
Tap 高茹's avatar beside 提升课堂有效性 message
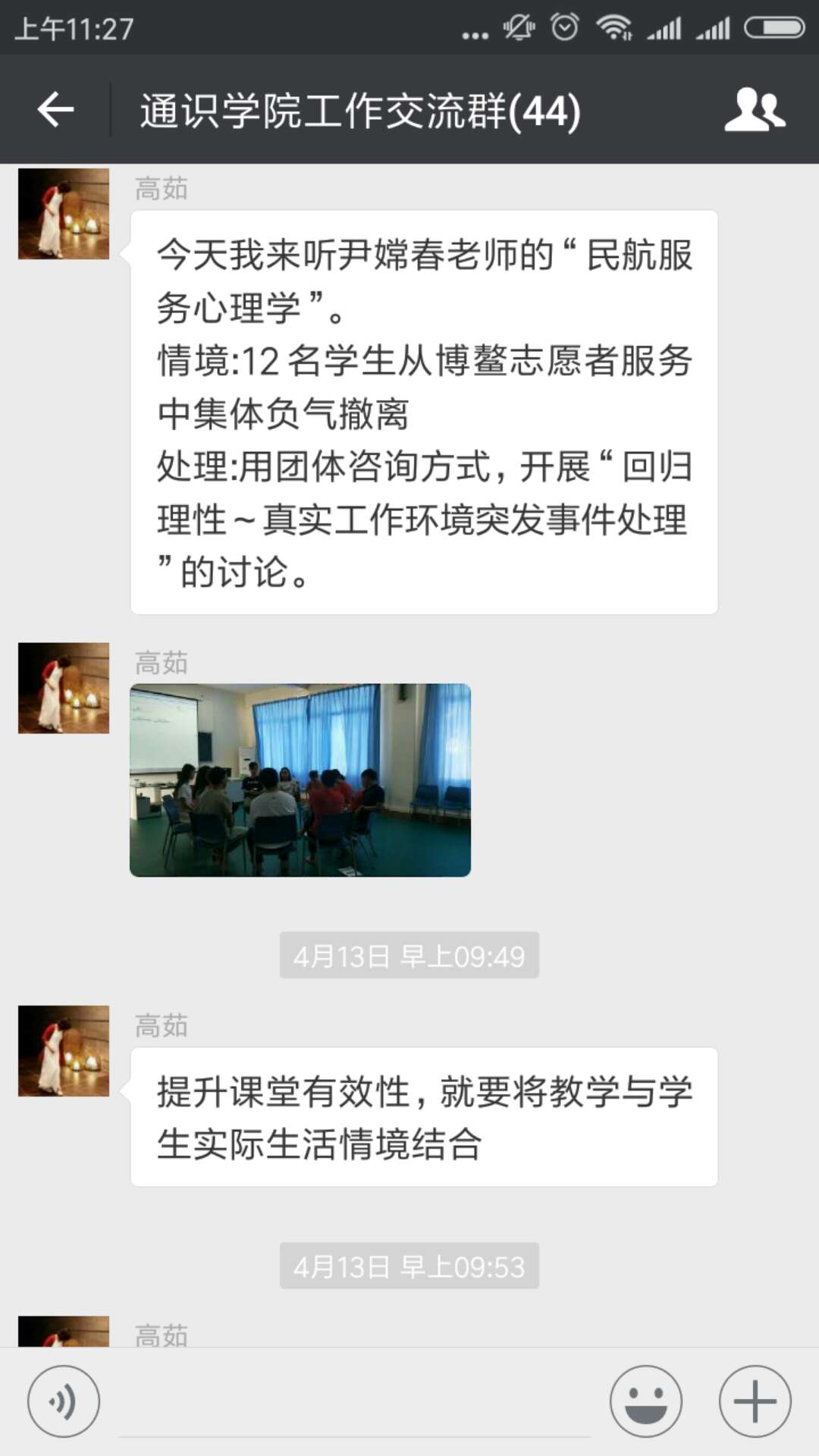click(64, 1051)
